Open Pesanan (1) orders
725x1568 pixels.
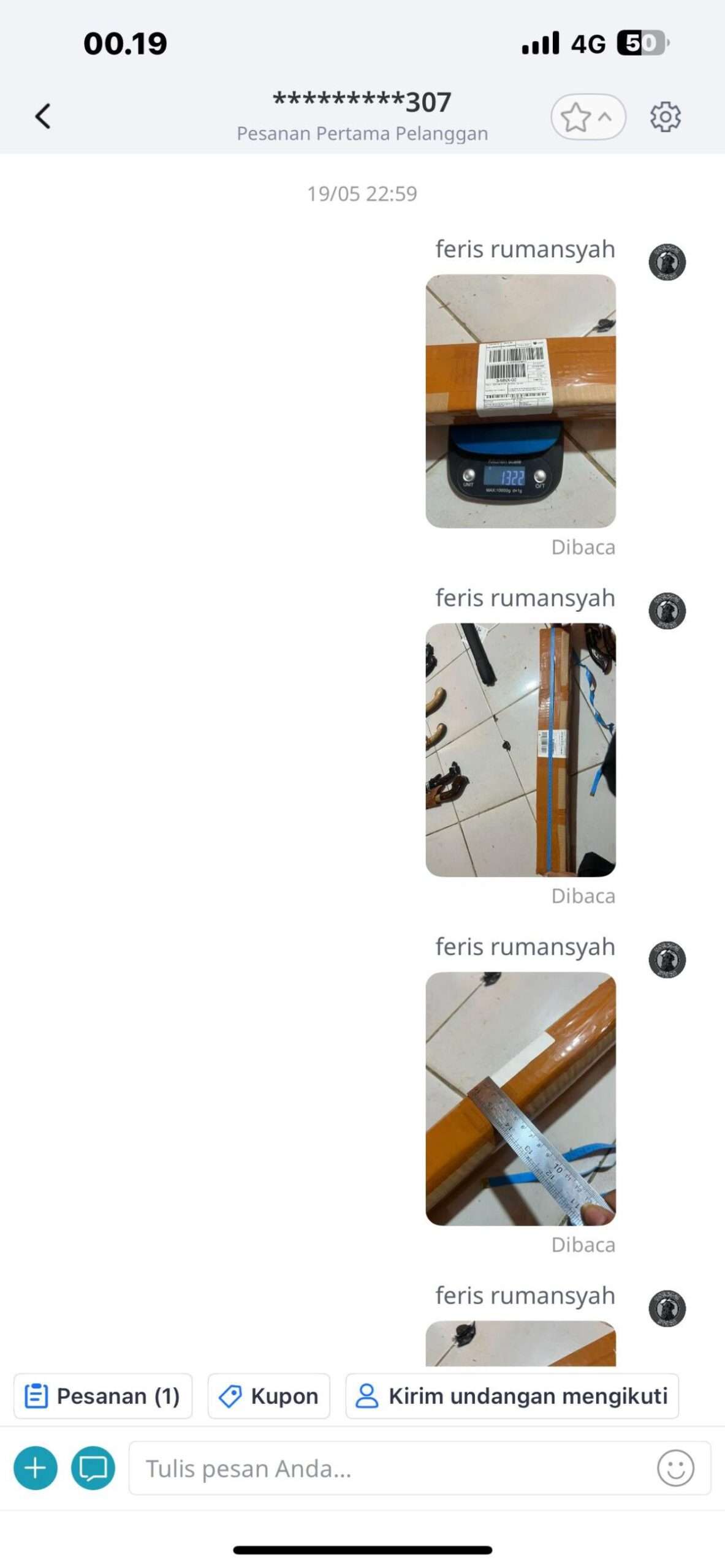pos(103,1396)
